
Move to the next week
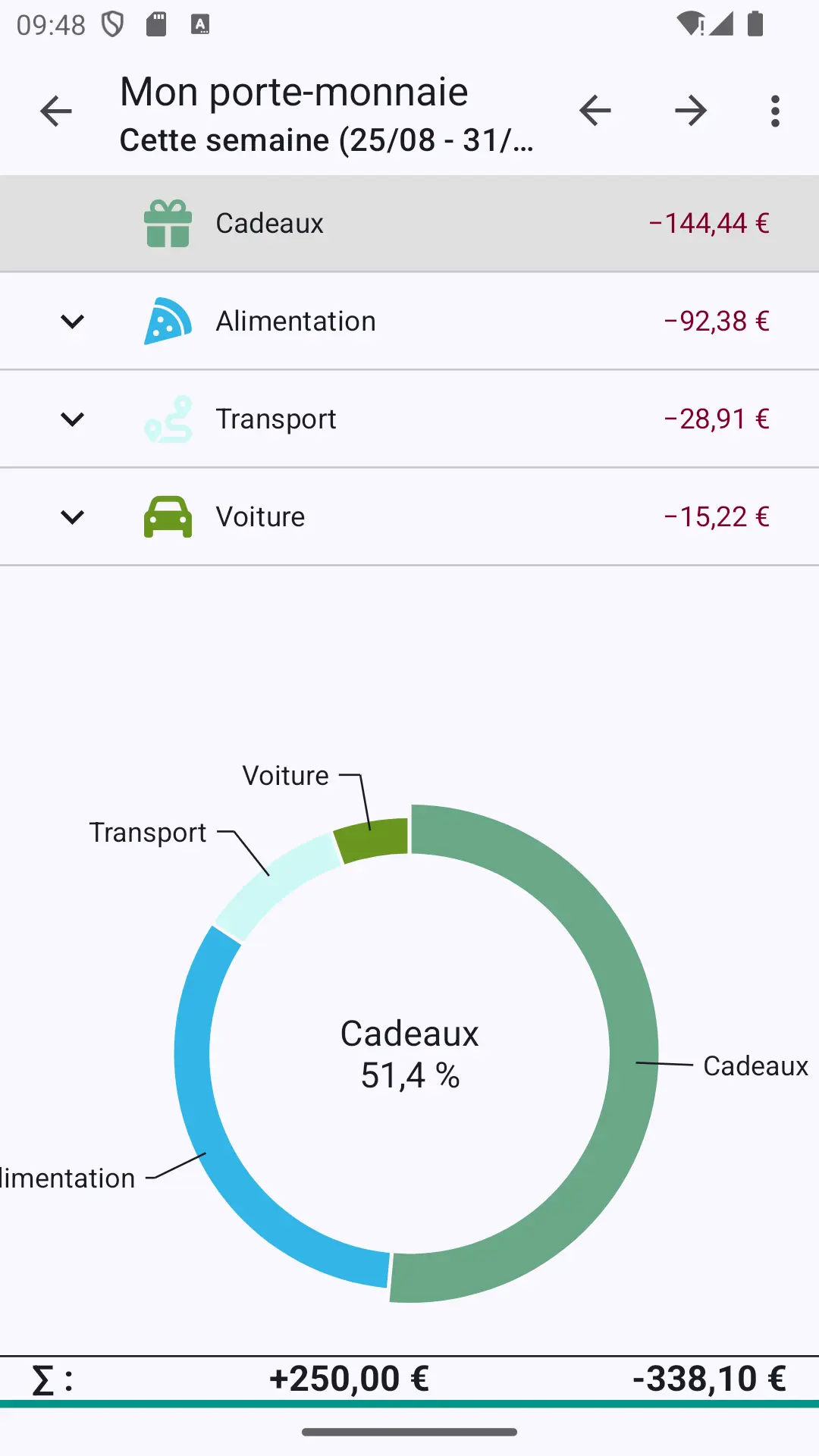coord(691,111)
